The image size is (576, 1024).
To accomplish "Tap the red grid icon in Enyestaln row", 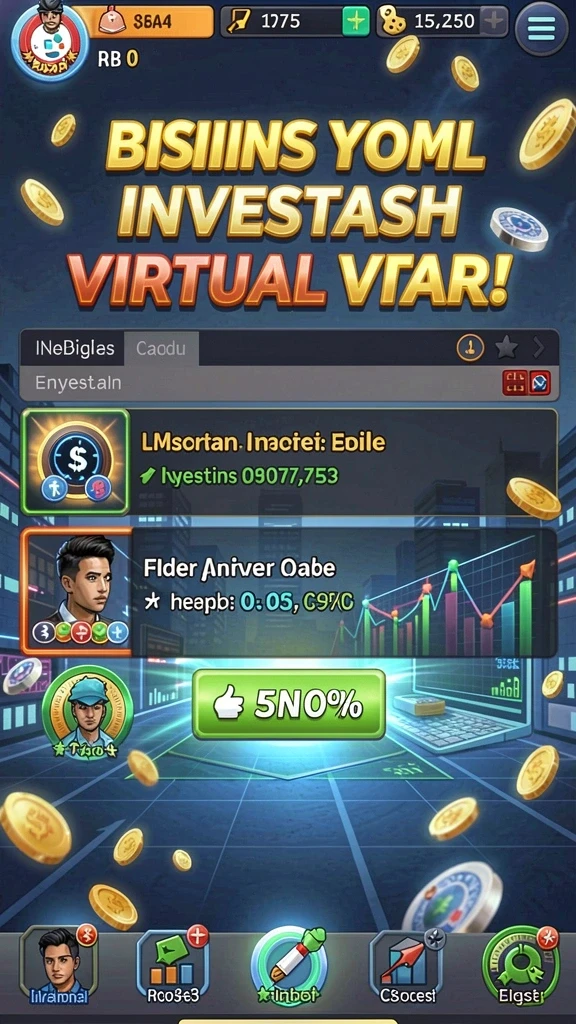I will (515, 383).
